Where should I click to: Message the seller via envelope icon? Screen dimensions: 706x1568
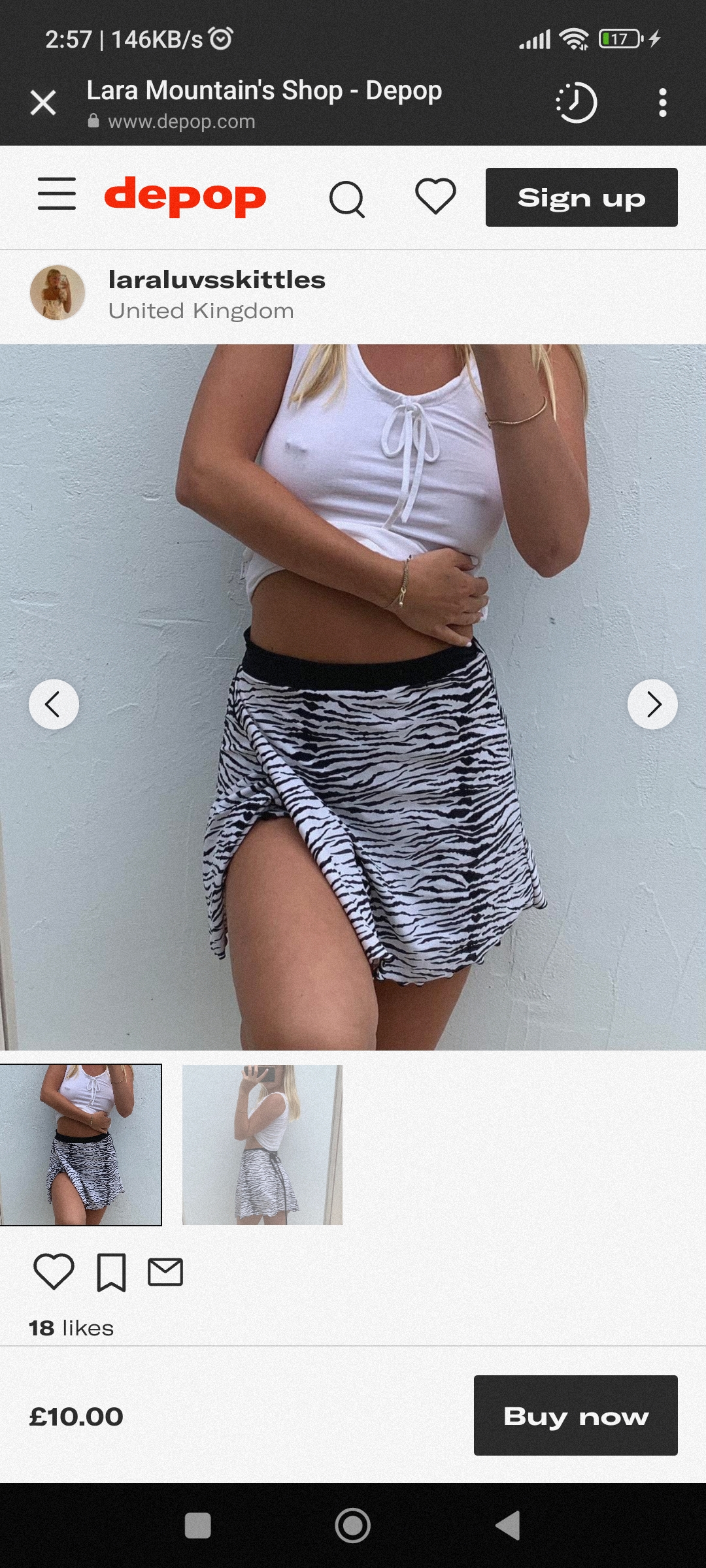pyautogui.click(x=165, y=1271)
